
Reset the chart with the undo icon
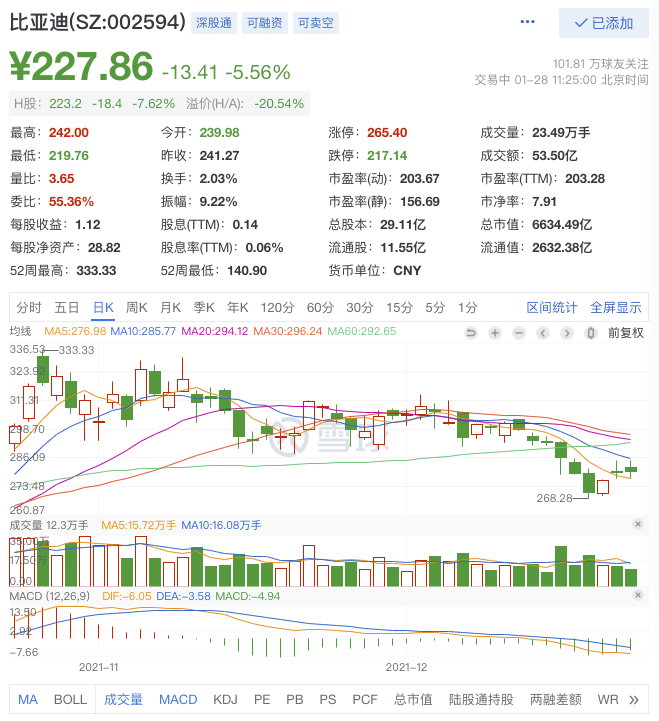(x=471, y=332)
